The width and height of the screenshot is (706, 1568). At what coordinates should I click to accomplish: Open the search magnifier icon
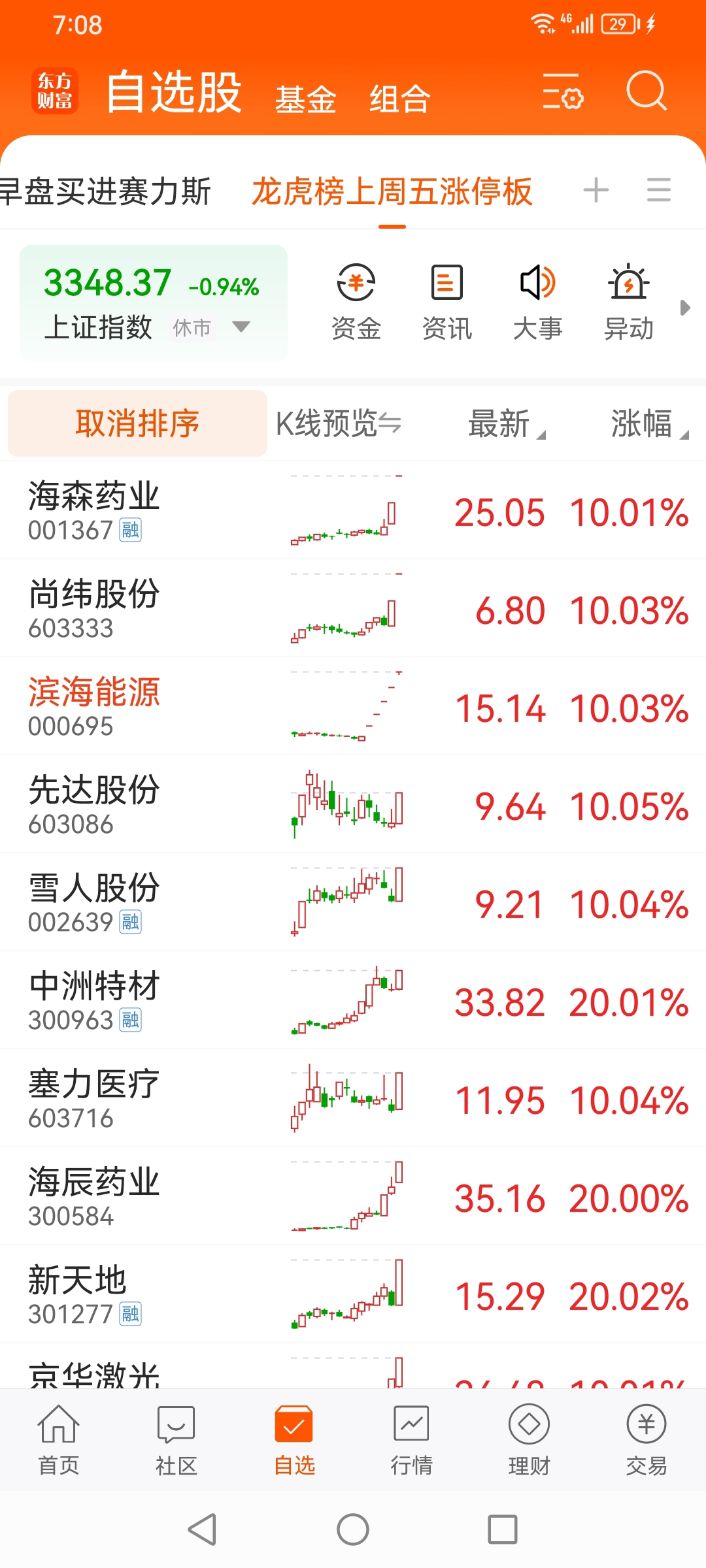pyautogui.click(x=646, y=91)
